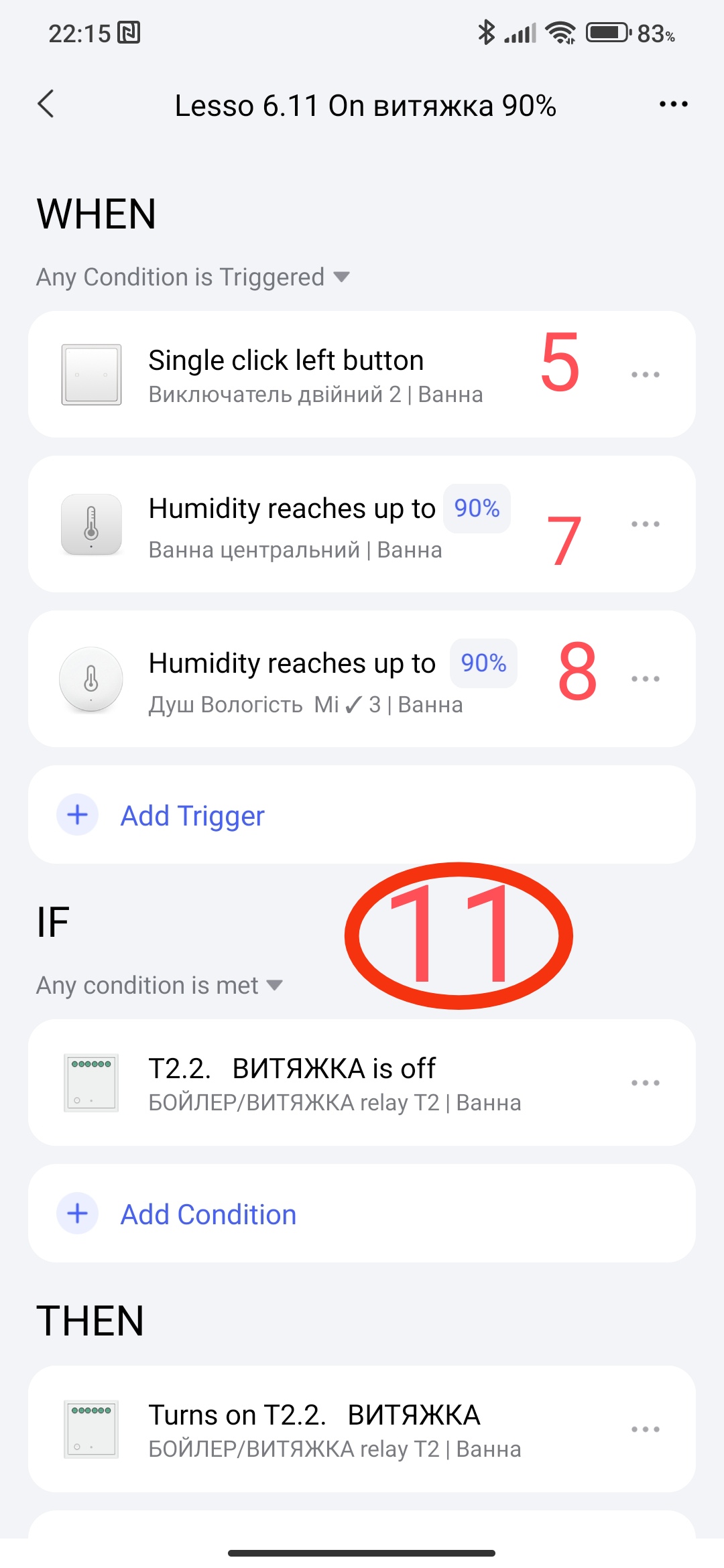Open options for Ванна центральний humidity trigger
The width and height of the screenshot is (724, 1568).
point(645,524)
